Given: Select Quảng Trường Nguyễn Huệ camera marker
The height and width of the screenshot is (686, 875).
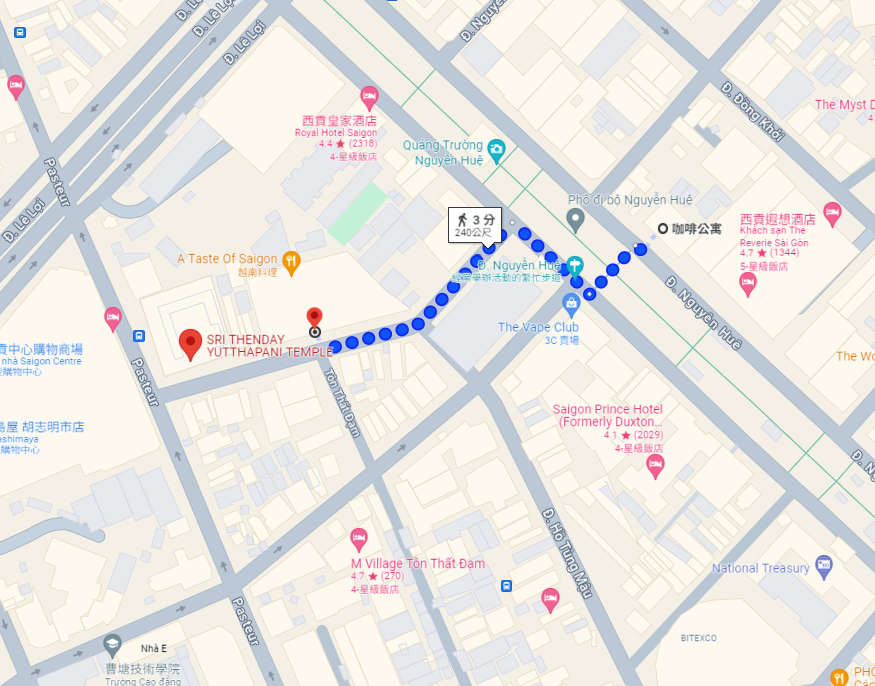Looking at the screenshot, I should [497, 150].
